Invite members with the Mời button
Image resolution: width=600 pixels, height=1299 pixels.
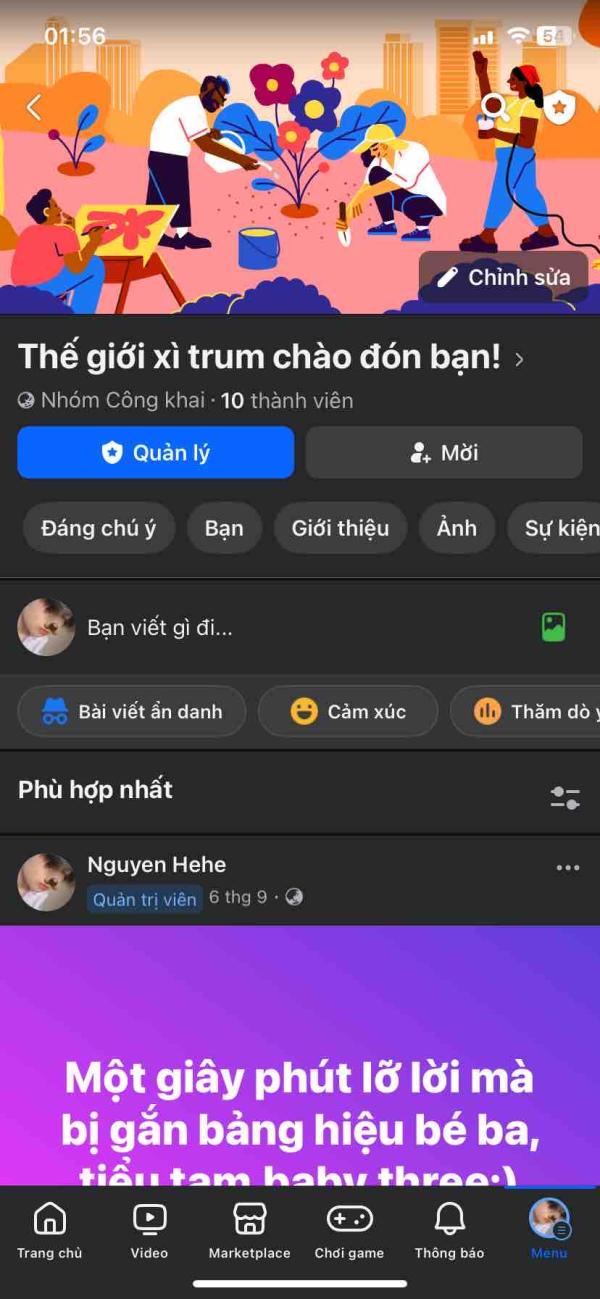click(x=444, y=453)
